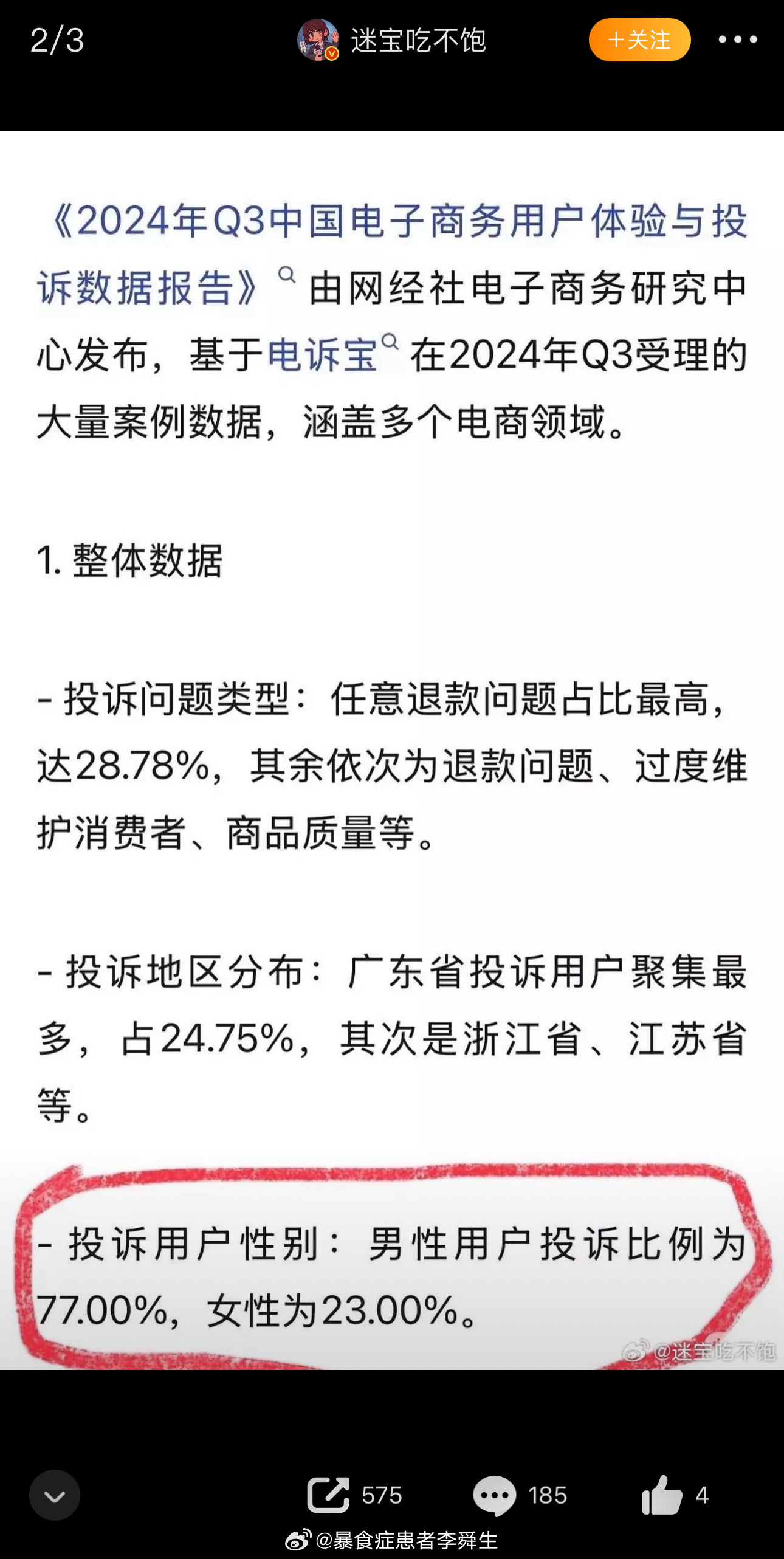Viewport: 784px width, 1559px height.
Task: Like this post with the thumbs-up
Action: [662, 1495]
